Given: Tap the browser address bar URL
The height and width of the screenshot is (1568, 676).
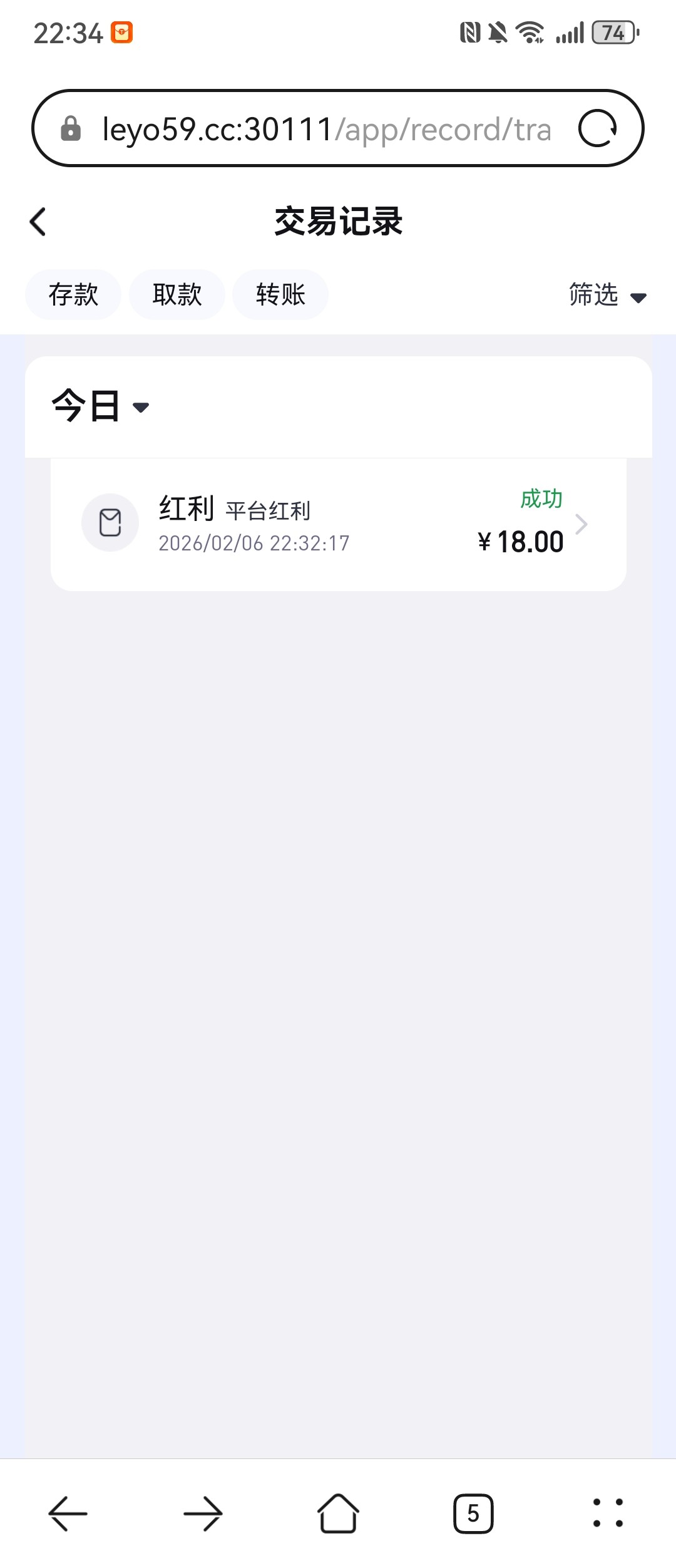Looking at the screenshot, I should click(x=325, y=130).
